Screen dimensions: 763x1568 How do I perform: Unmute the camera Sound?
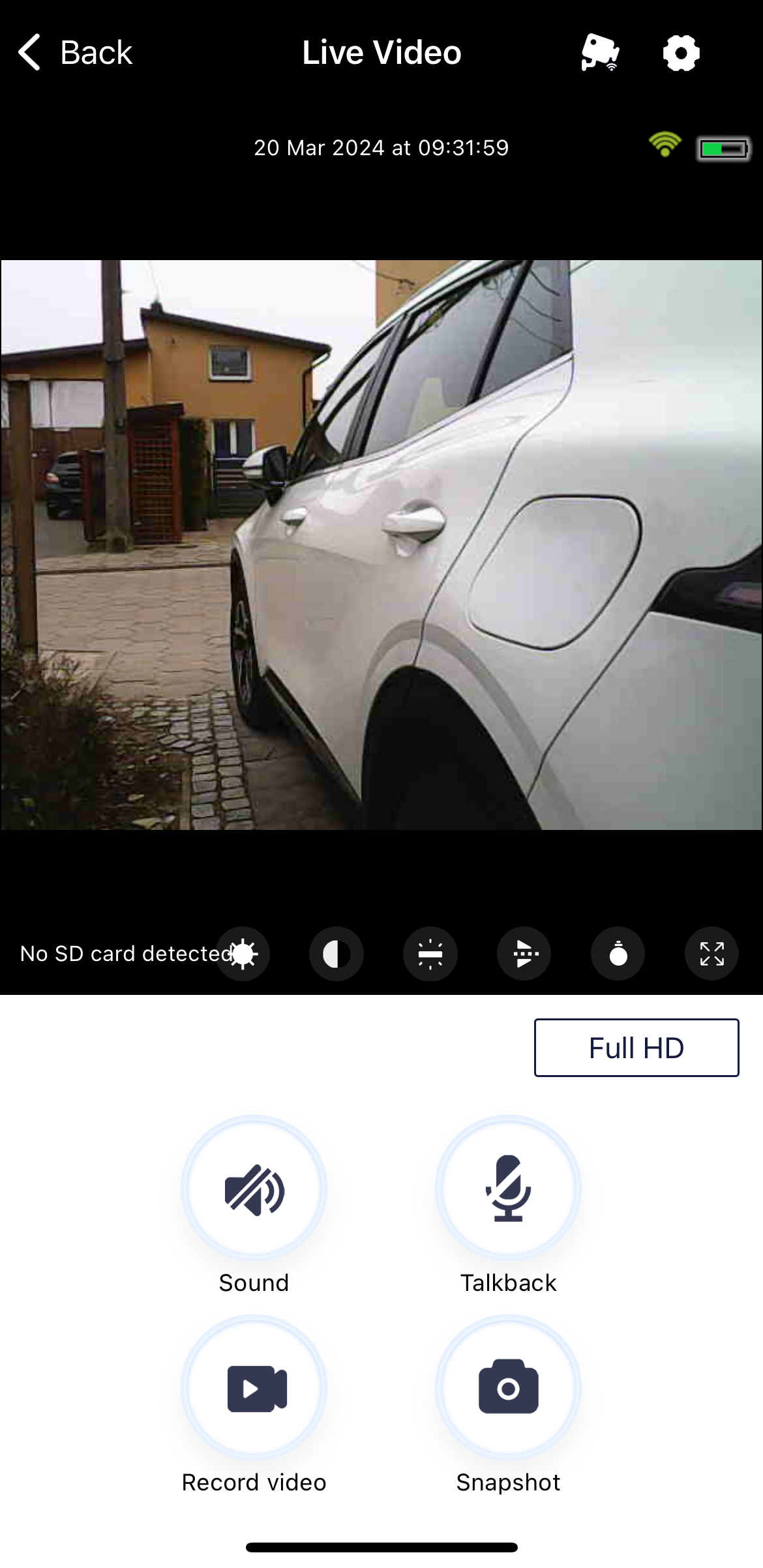[x=254, y=1189]
